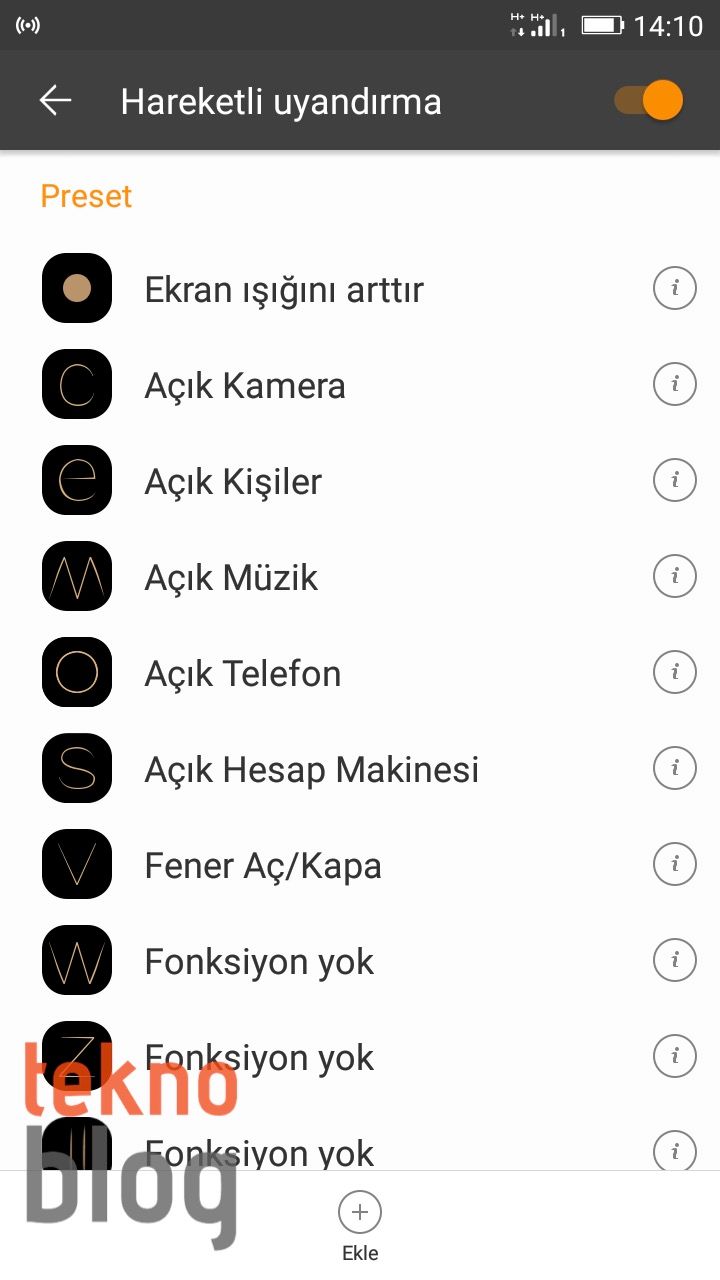Screen dimensions: 720x1280
Task: Open the Açık Telefon gesture row
Action: click(243, 674)
